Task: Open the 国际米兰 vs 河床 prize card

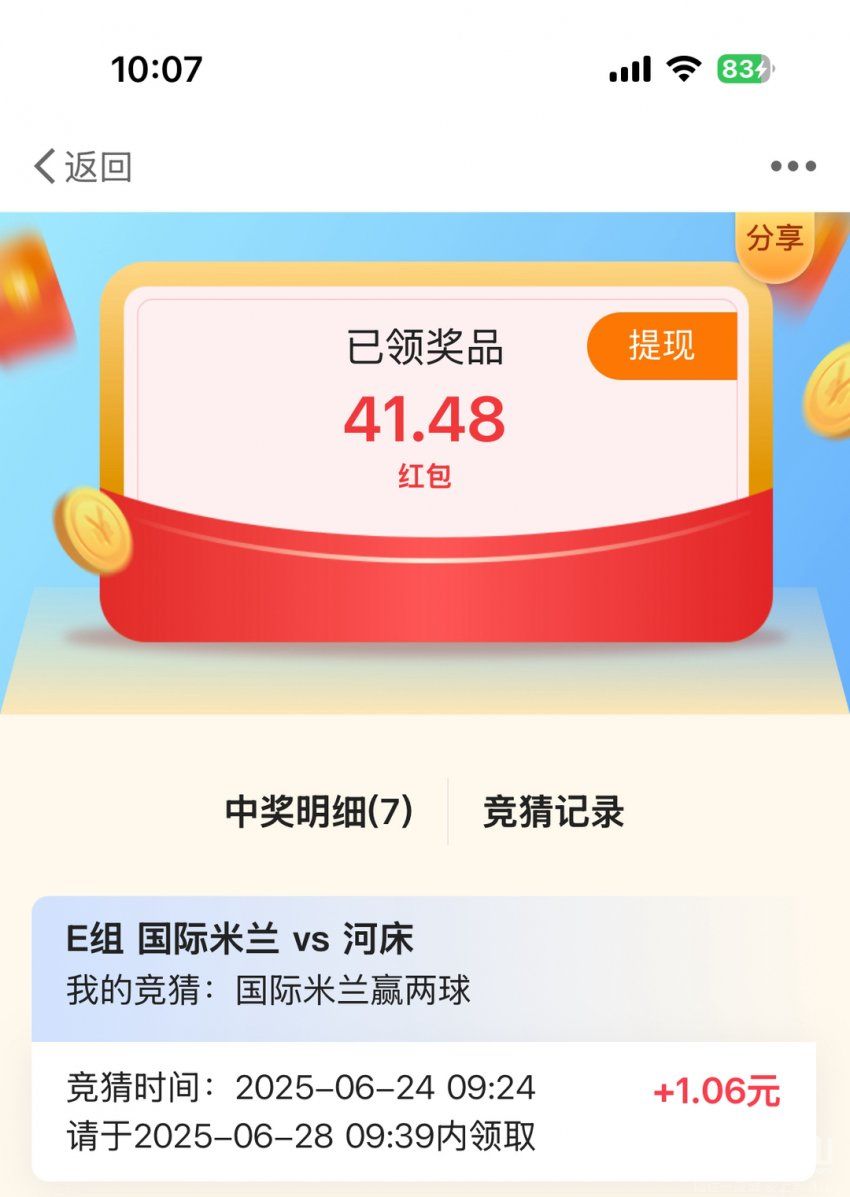Action: coord(423,1037)
